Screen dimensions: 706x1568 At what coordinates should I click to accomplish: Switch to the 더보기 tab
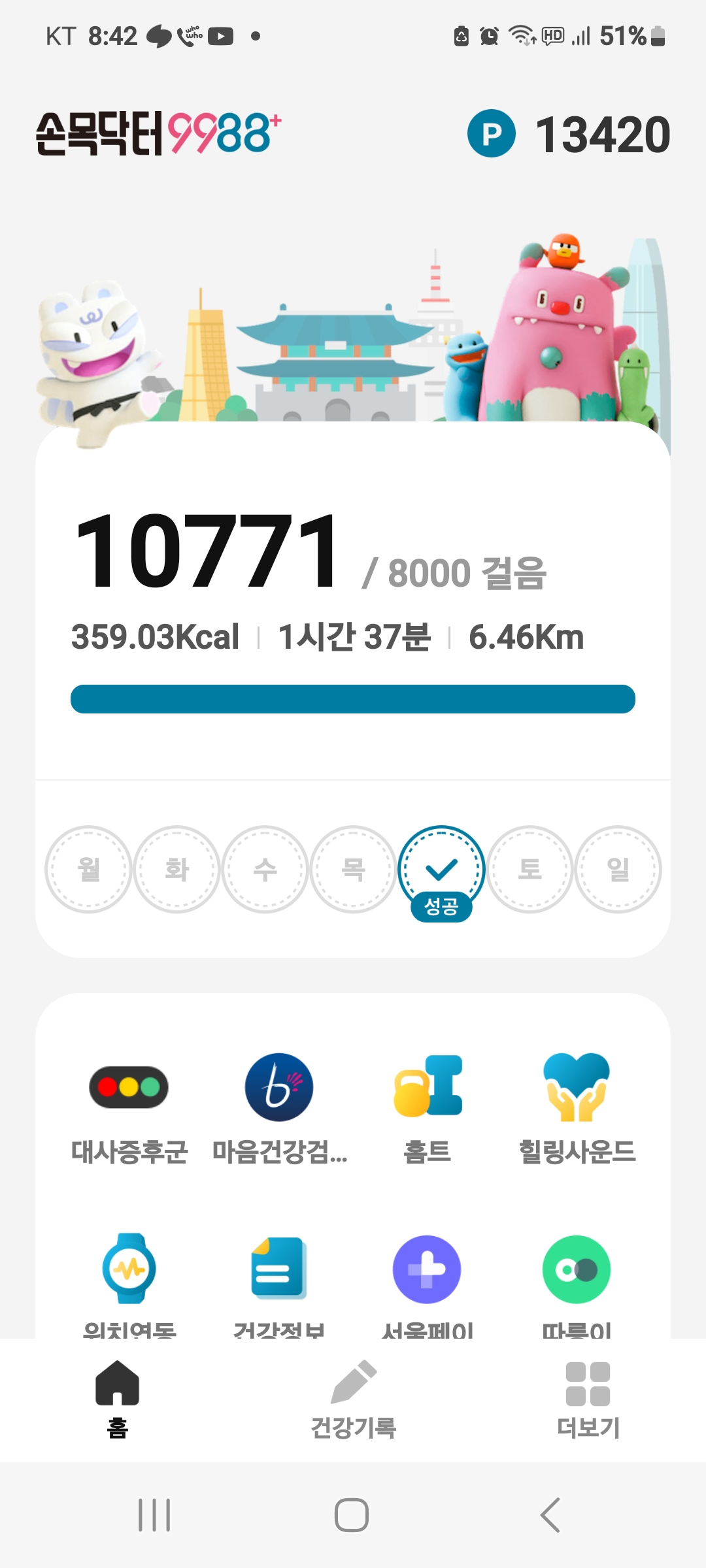point(588,1399)
